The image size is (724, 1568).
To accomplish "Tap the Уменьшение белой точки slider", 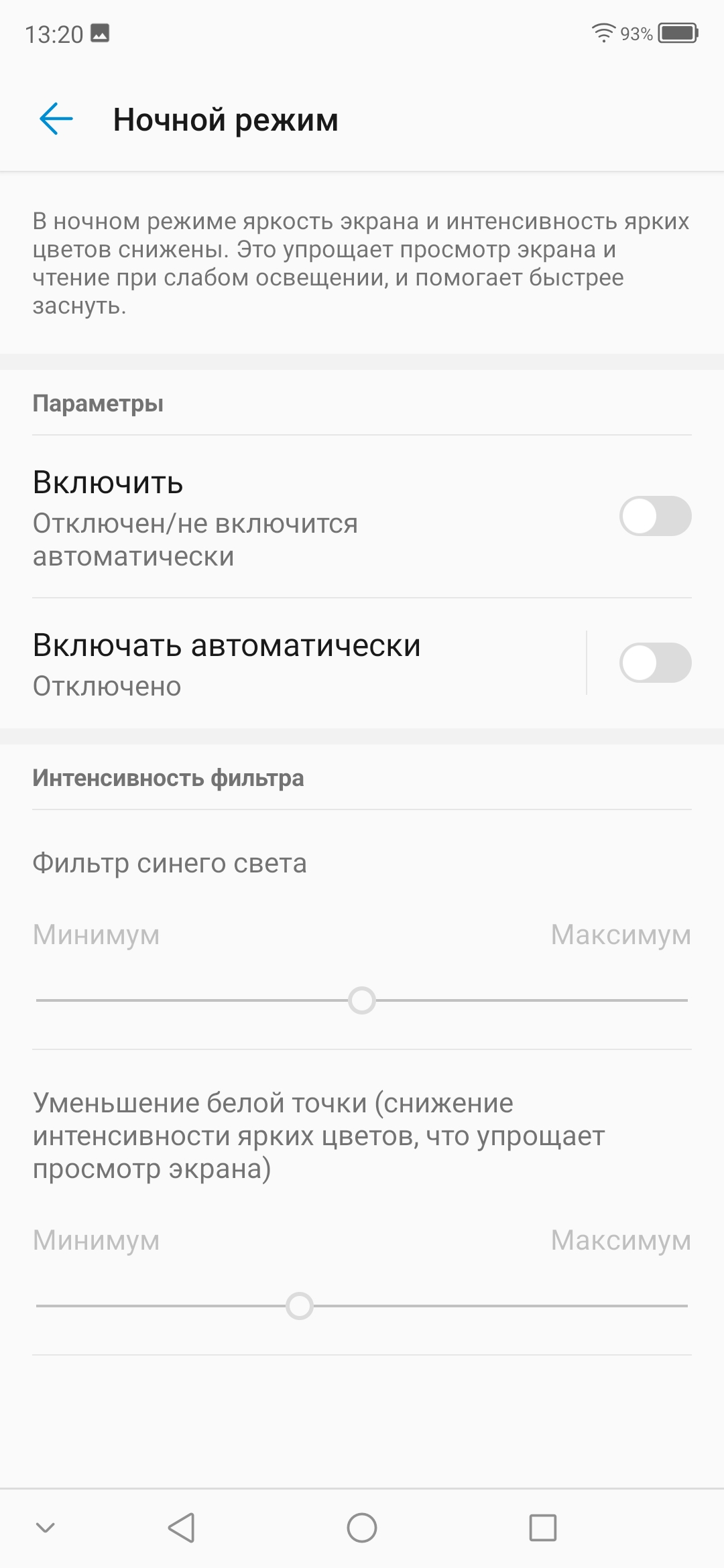I will (x=362, y=1306).
